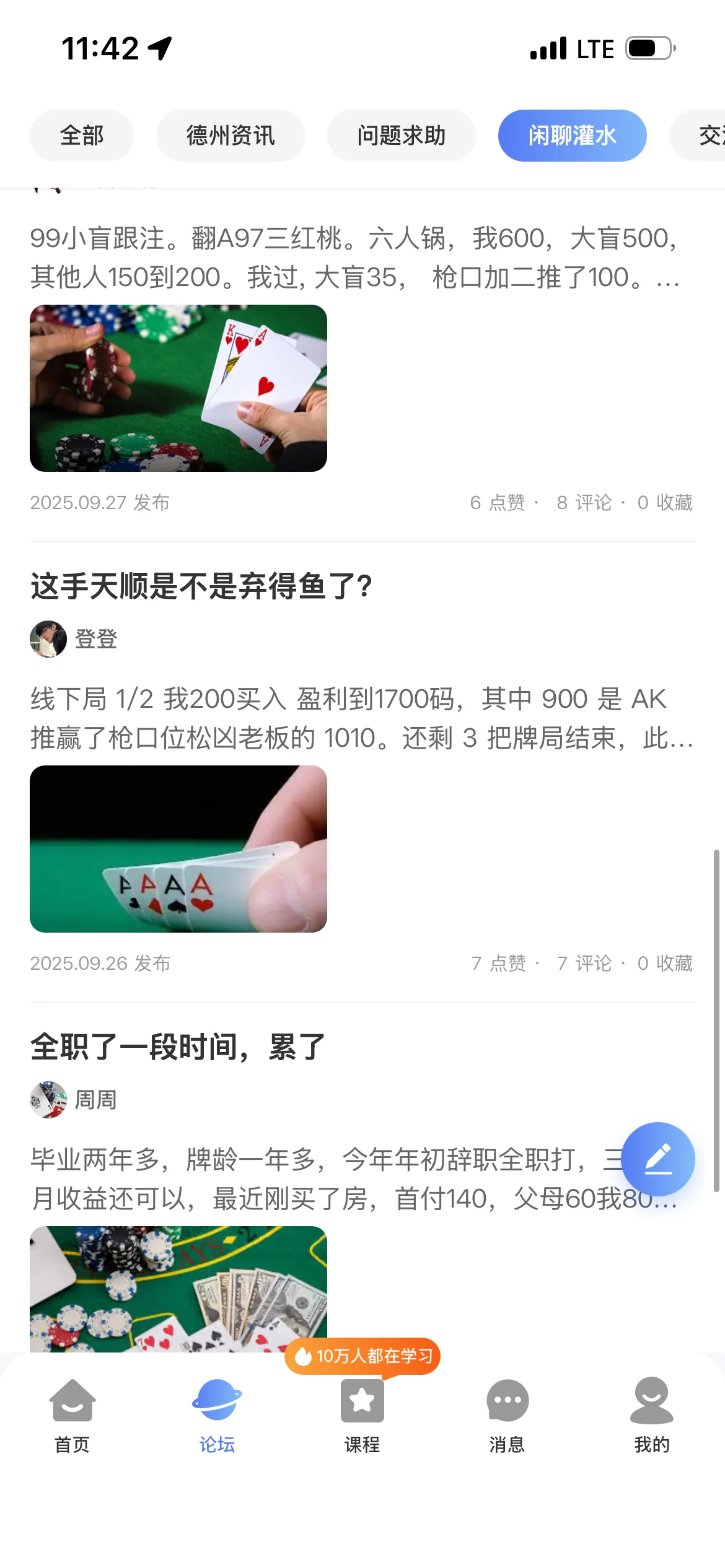This screenshot has width=725, height=1568.
Task: Switch to the 德州资讯 tab
Action: click(230, 135)
